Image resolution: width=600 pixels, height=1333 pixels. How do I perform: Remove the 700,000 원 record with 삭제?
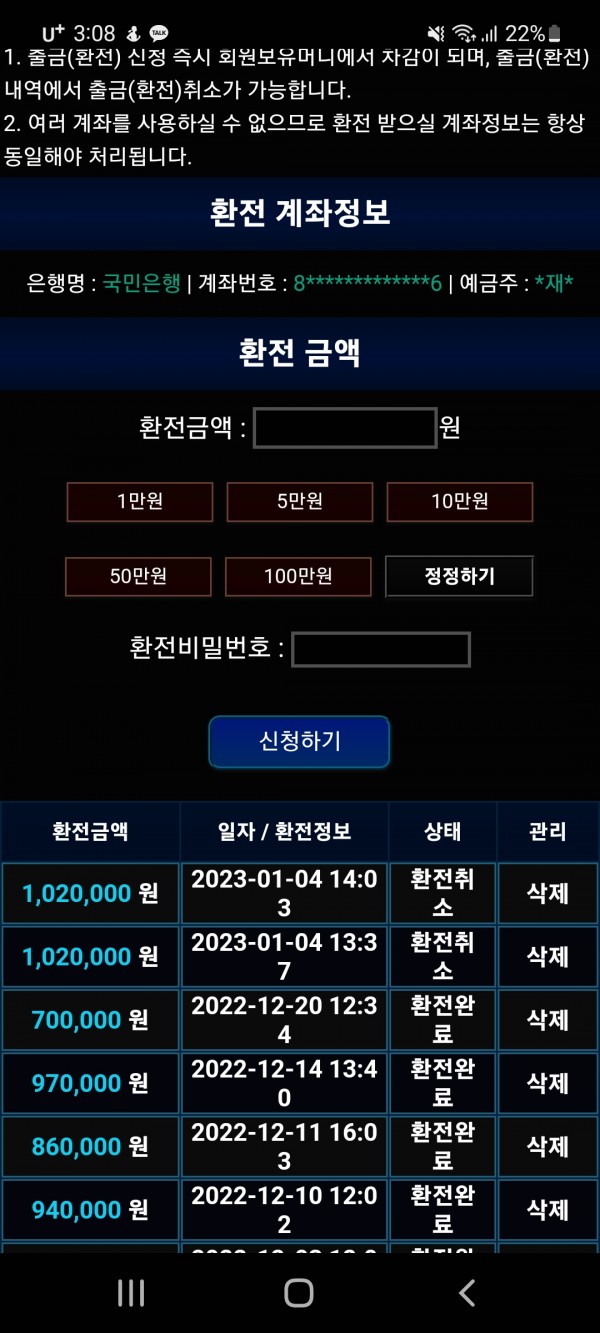tap(547, 1020)
